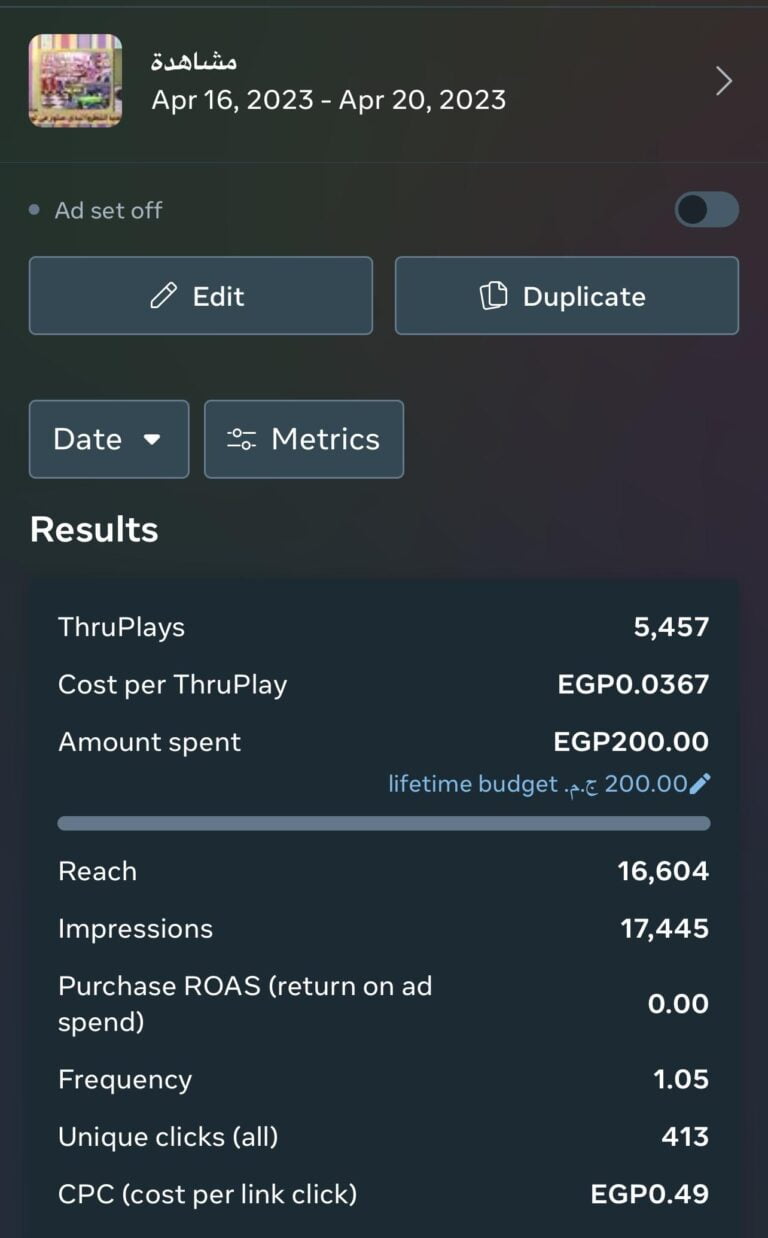Edit this ad set
The image size is (768, 1238).
click(200, 296)
